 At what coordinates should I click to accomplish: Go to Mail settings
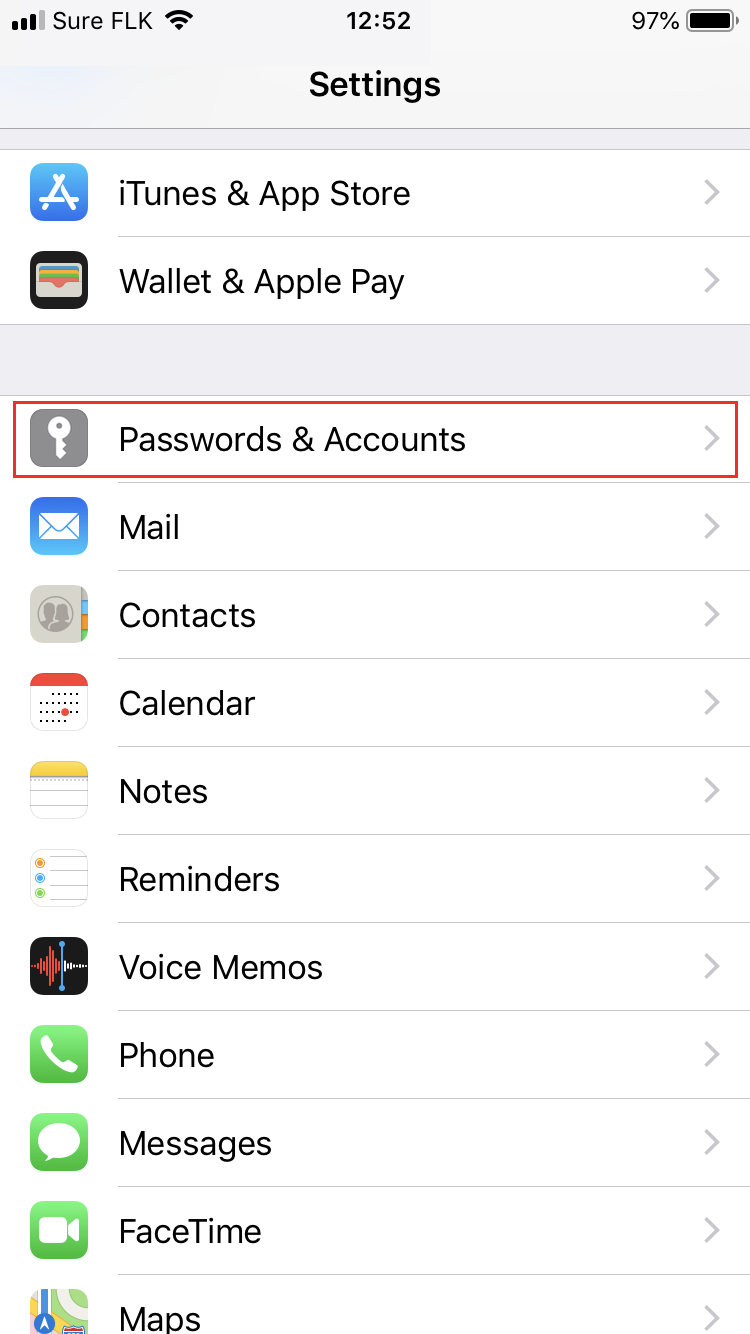[375, 527]
